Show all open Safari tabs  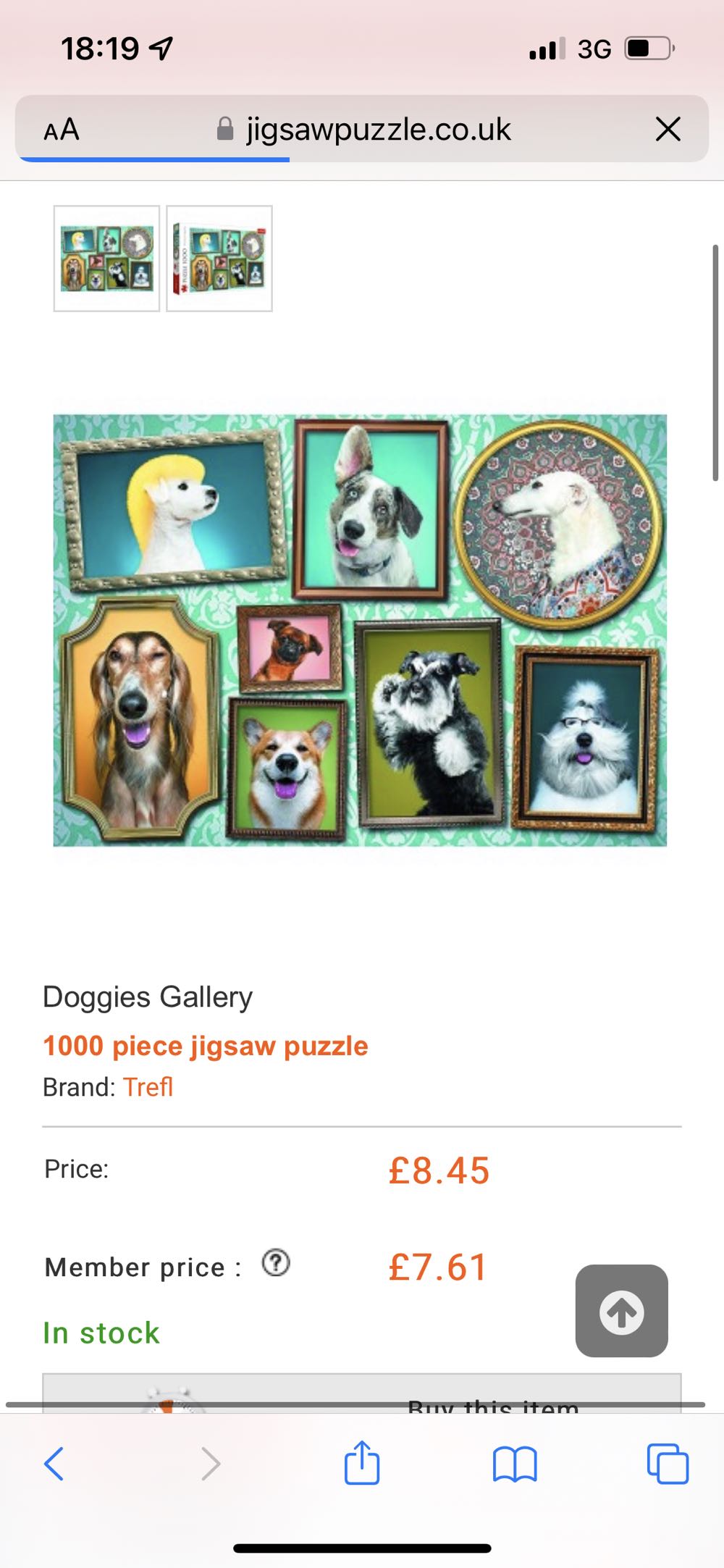(x=668, y=1464)
